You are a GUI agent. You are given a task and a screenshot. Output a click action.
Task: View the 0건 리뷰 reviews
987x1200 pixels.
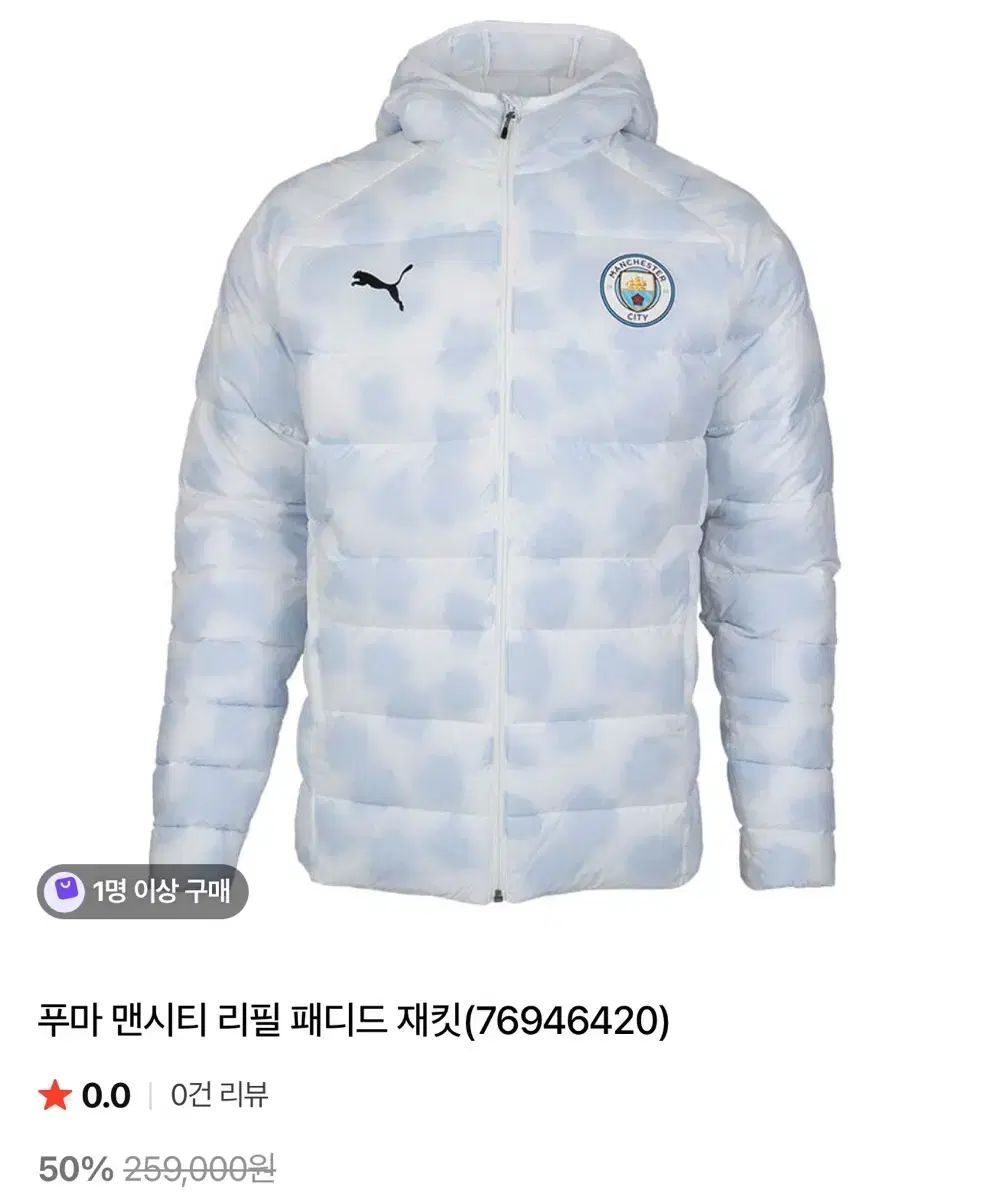[x=219, y=1096]
